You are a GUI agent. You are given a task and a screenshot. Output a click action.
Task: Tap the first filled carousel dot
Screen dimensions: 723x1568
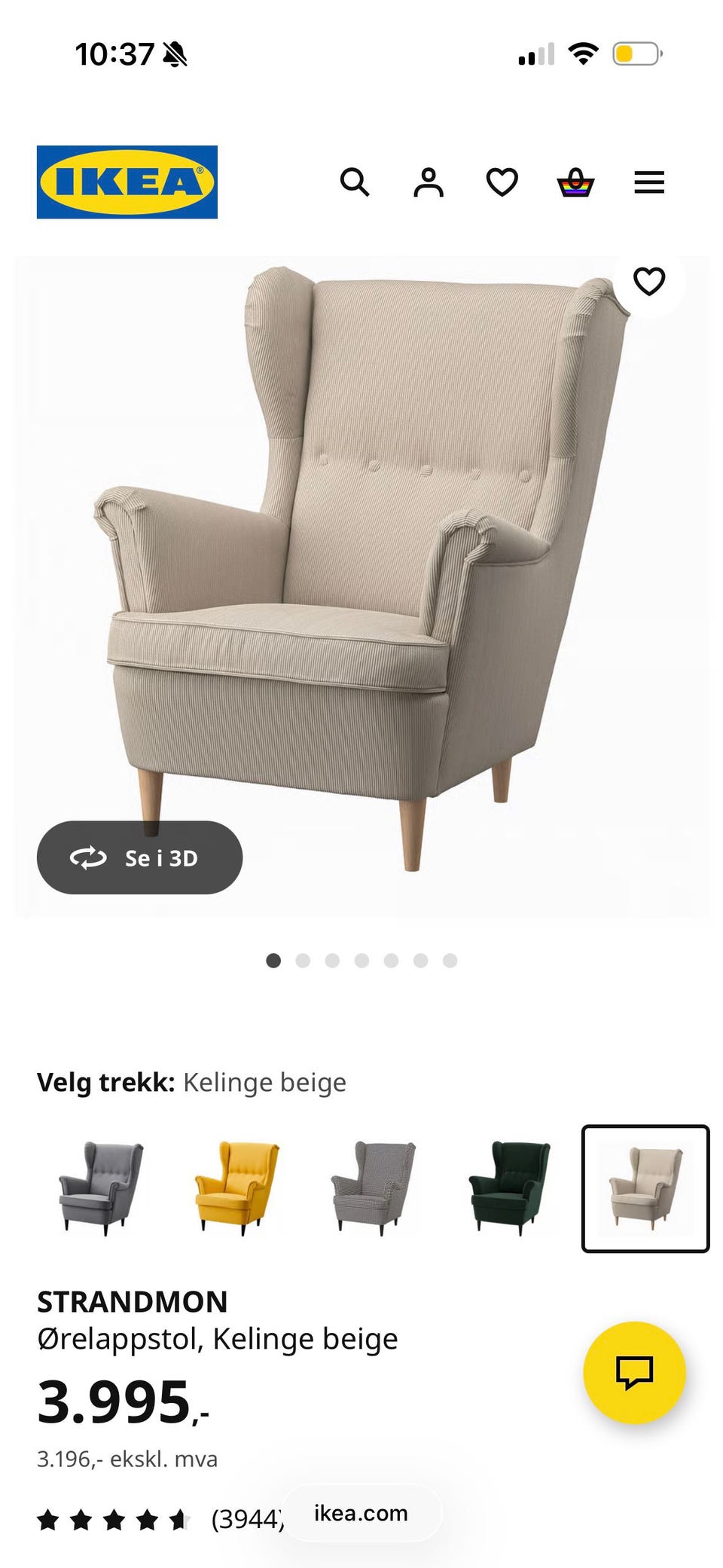coord(273,961)
